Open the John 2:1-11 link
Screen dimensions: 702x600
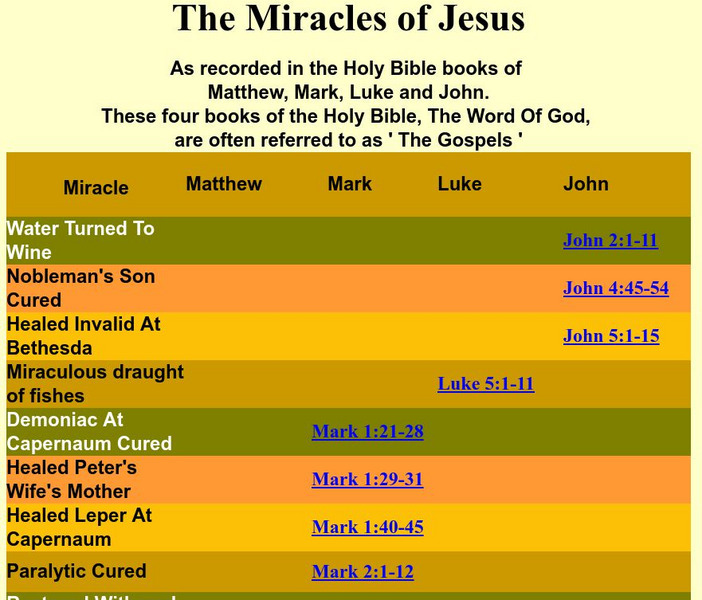(x=610, y=240)
